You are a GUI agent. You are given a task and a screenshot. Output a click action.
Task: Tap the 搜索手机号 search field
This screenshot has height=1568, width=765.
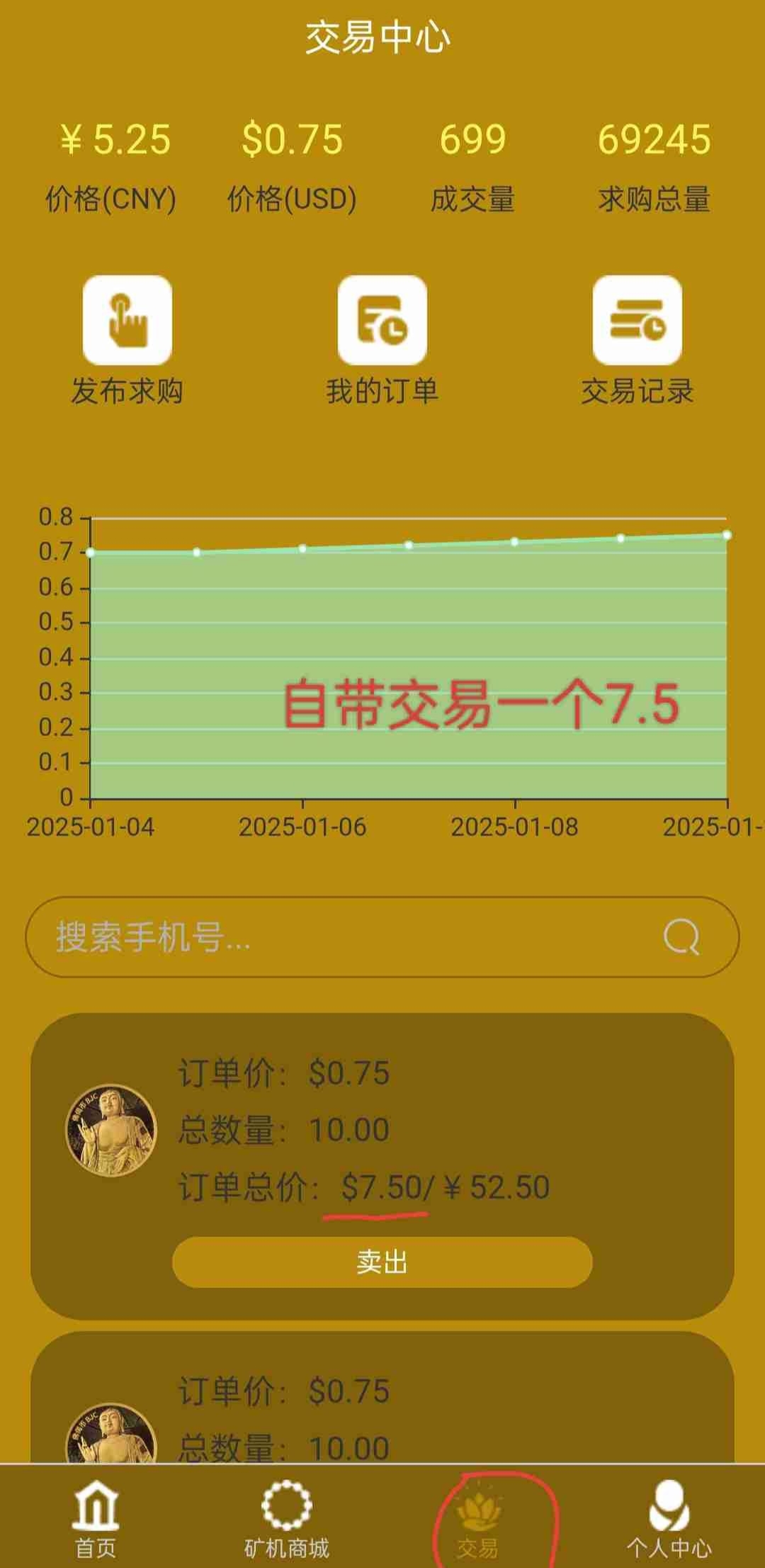[340, 937]
